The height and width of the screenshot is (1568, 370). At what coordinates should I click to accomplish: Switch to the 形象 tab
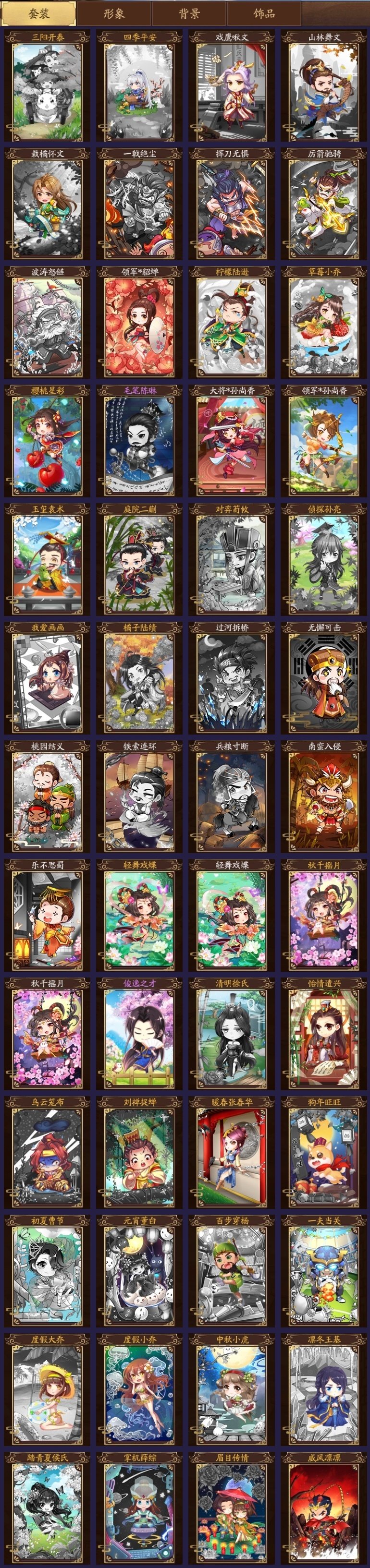point(113,13)
